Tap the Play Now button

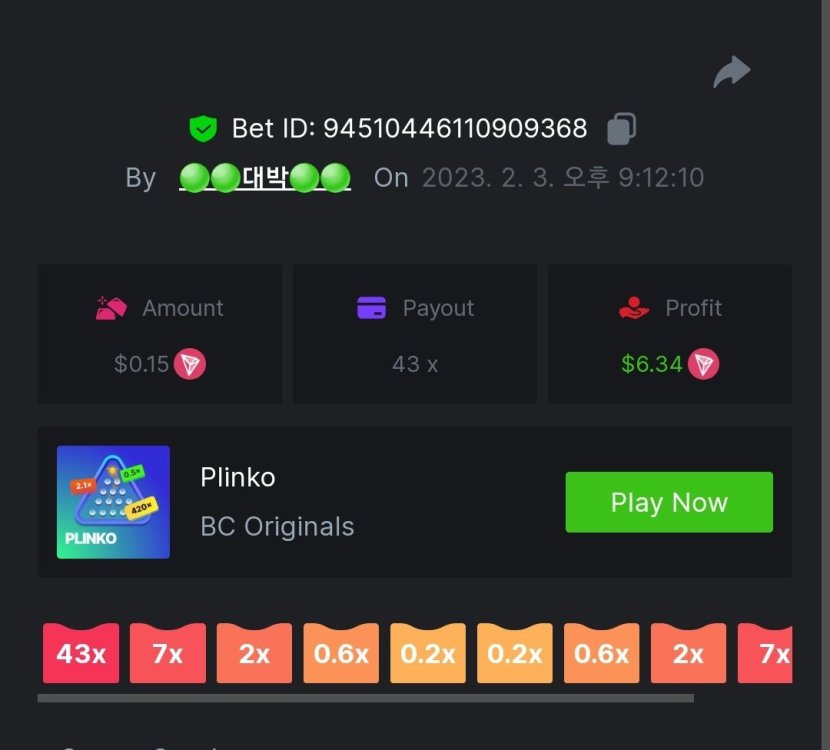[669, 502]
